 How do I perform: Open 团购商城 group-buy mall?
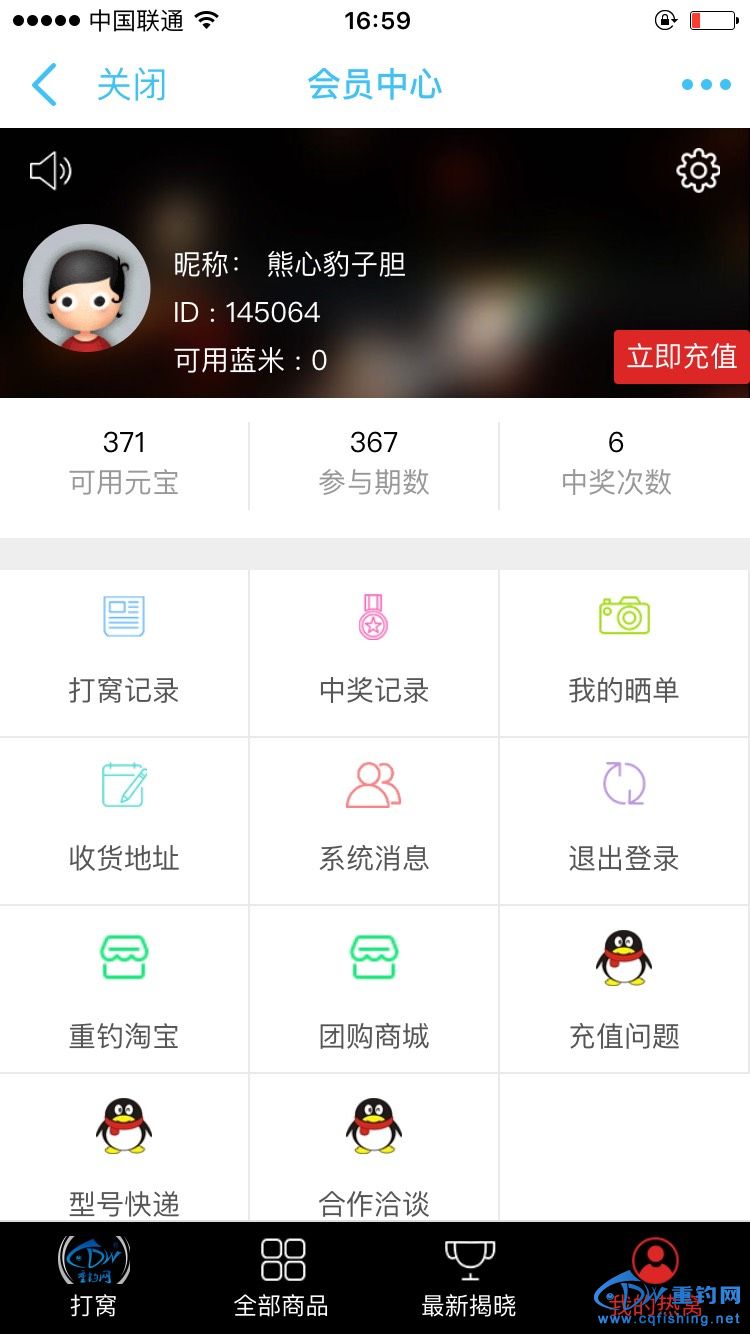[374, 988]
